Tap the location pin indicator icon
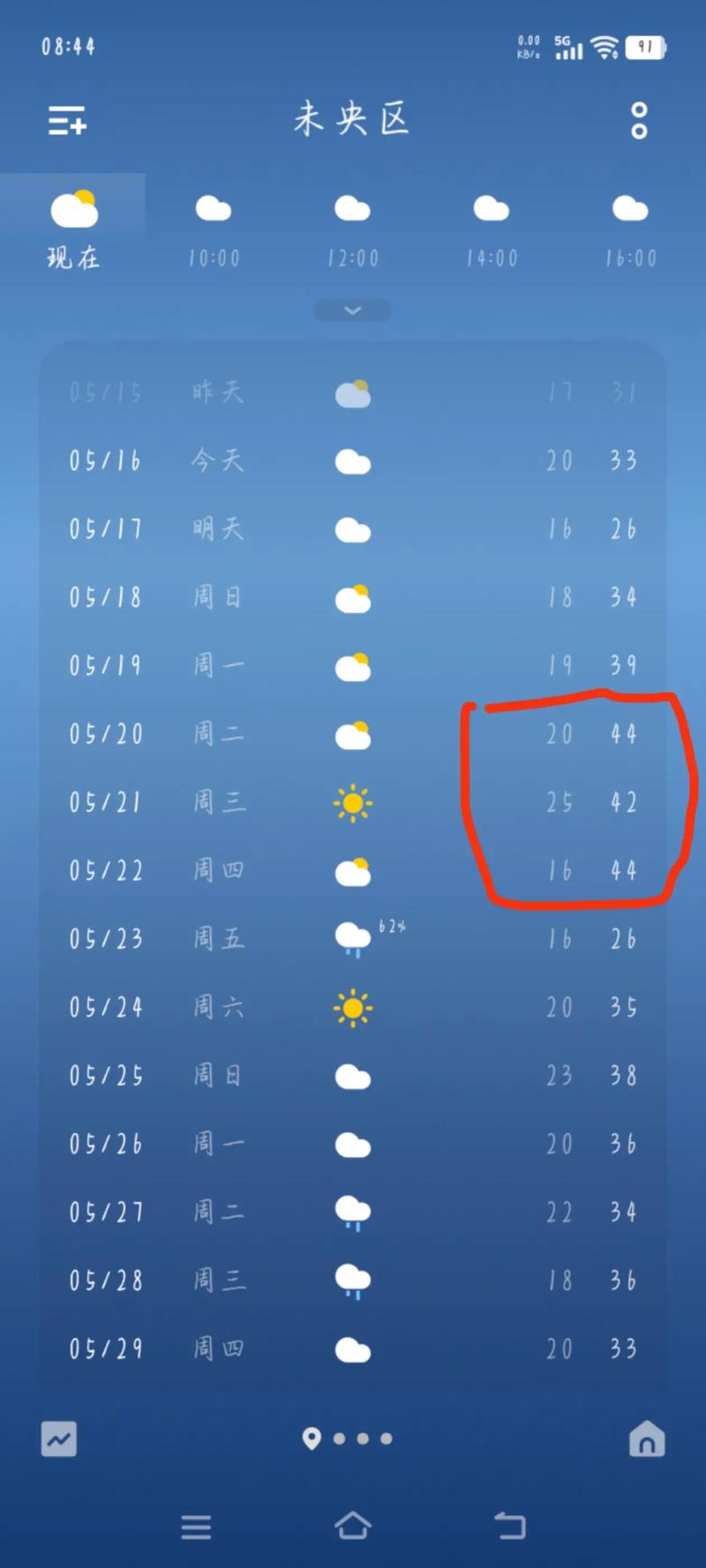 click(x=312, y=1438)
